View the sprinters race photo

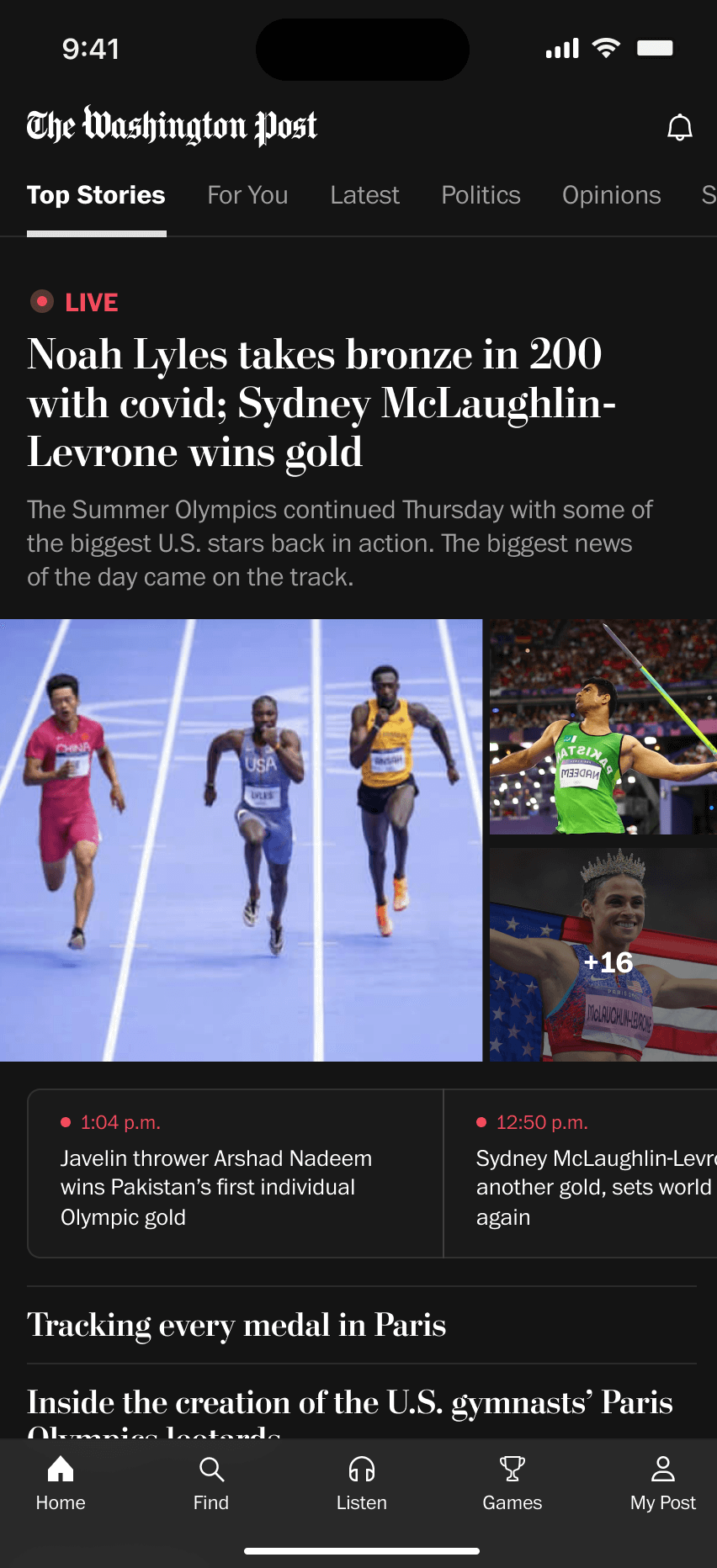coord(241,840)
